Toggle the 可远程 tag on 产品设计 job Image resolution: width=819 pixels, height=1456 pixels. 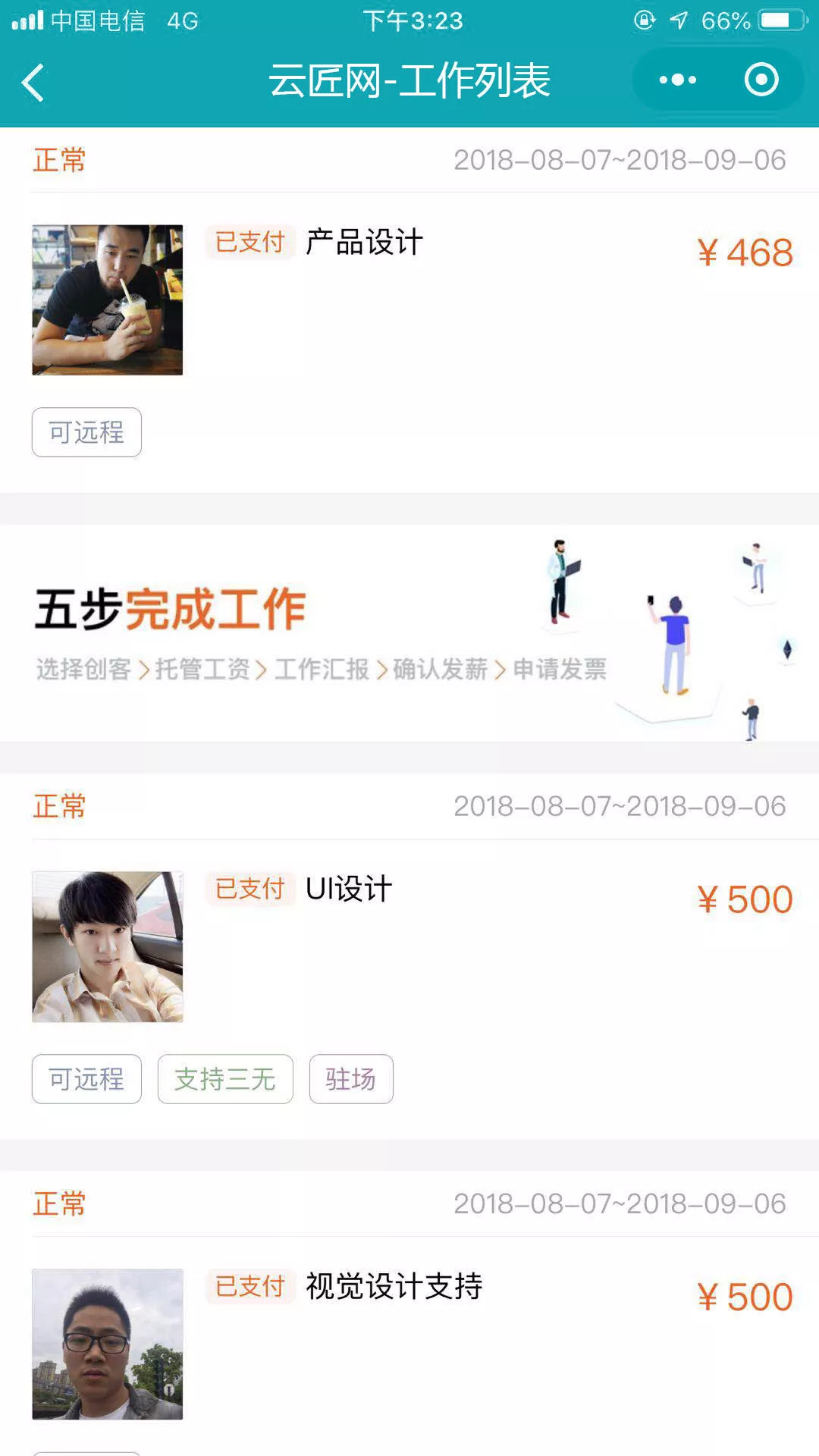tap(86, 432)
